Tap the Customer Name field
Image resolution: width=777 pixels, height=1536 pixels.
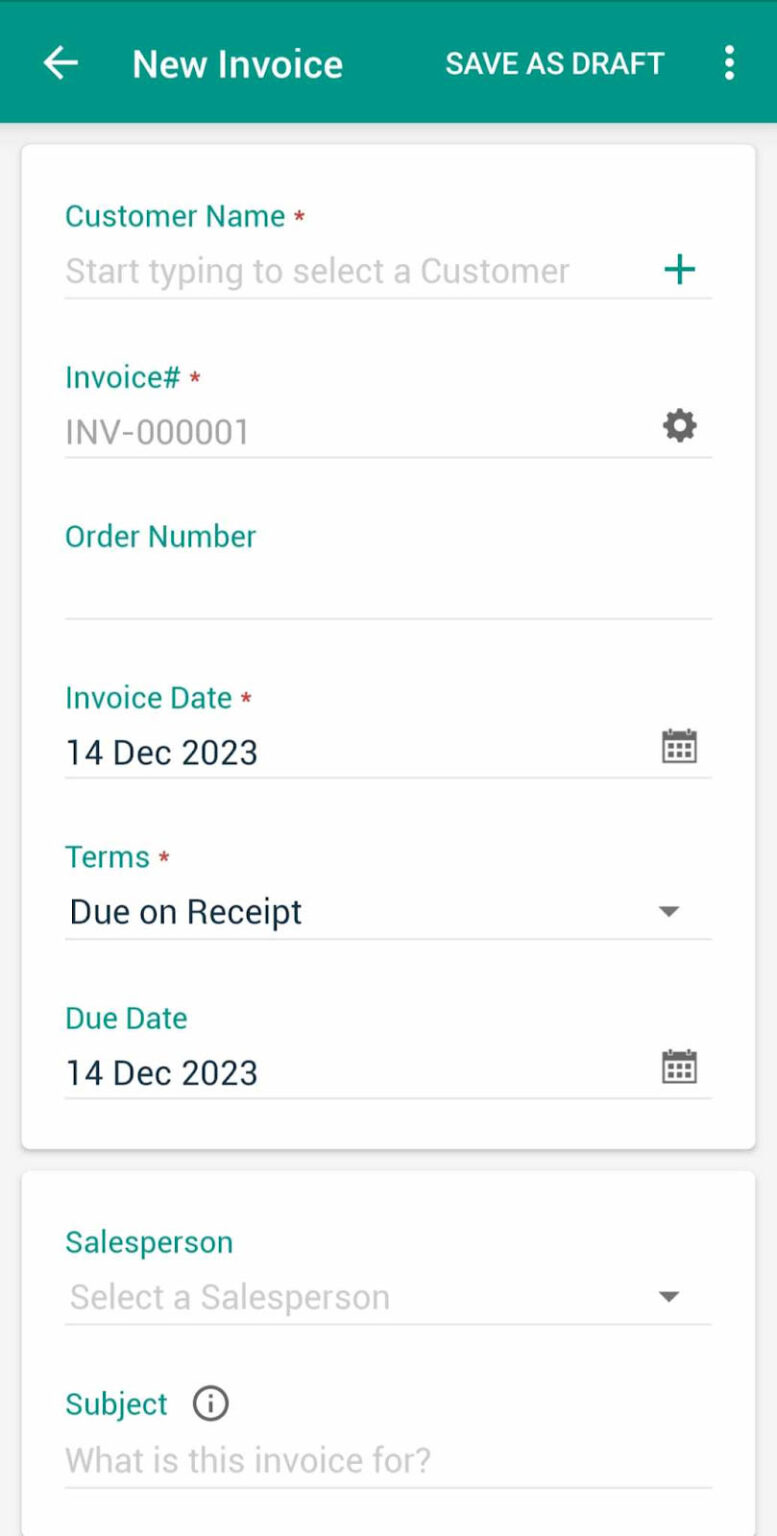point(355,271)
